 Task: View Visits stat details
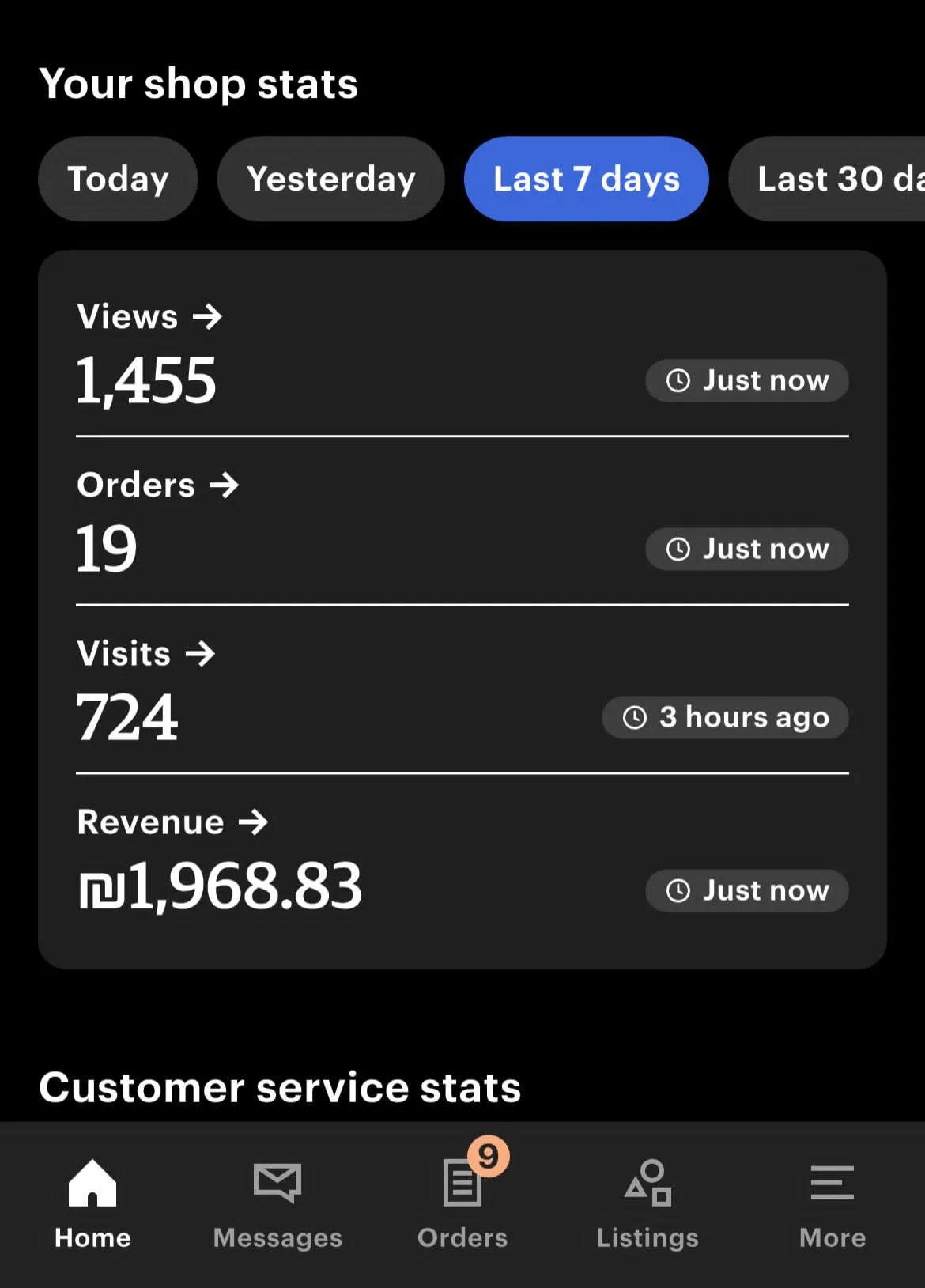point(145,654)
